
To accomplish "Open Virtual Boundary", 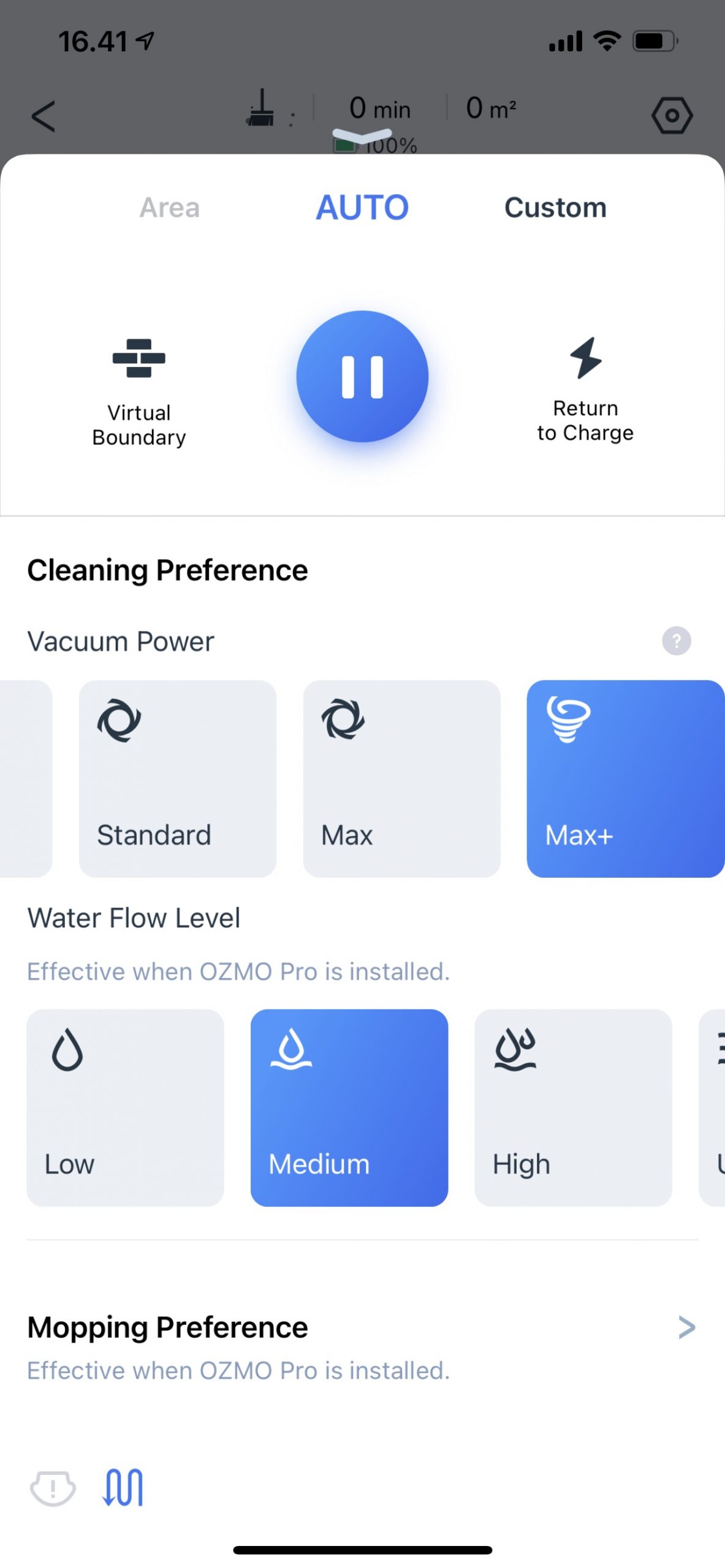I will (139, 393).
